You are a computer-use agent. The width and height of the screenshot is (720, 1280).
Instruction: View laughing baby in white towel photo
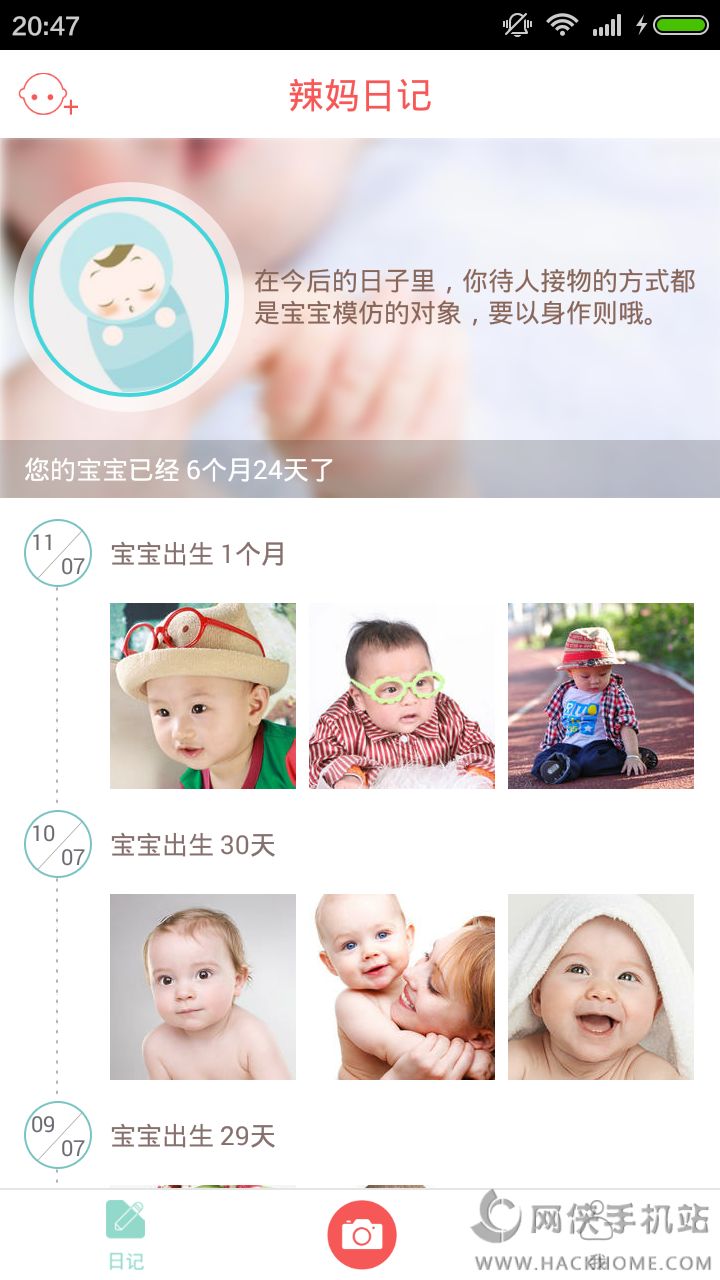(600, 987)
